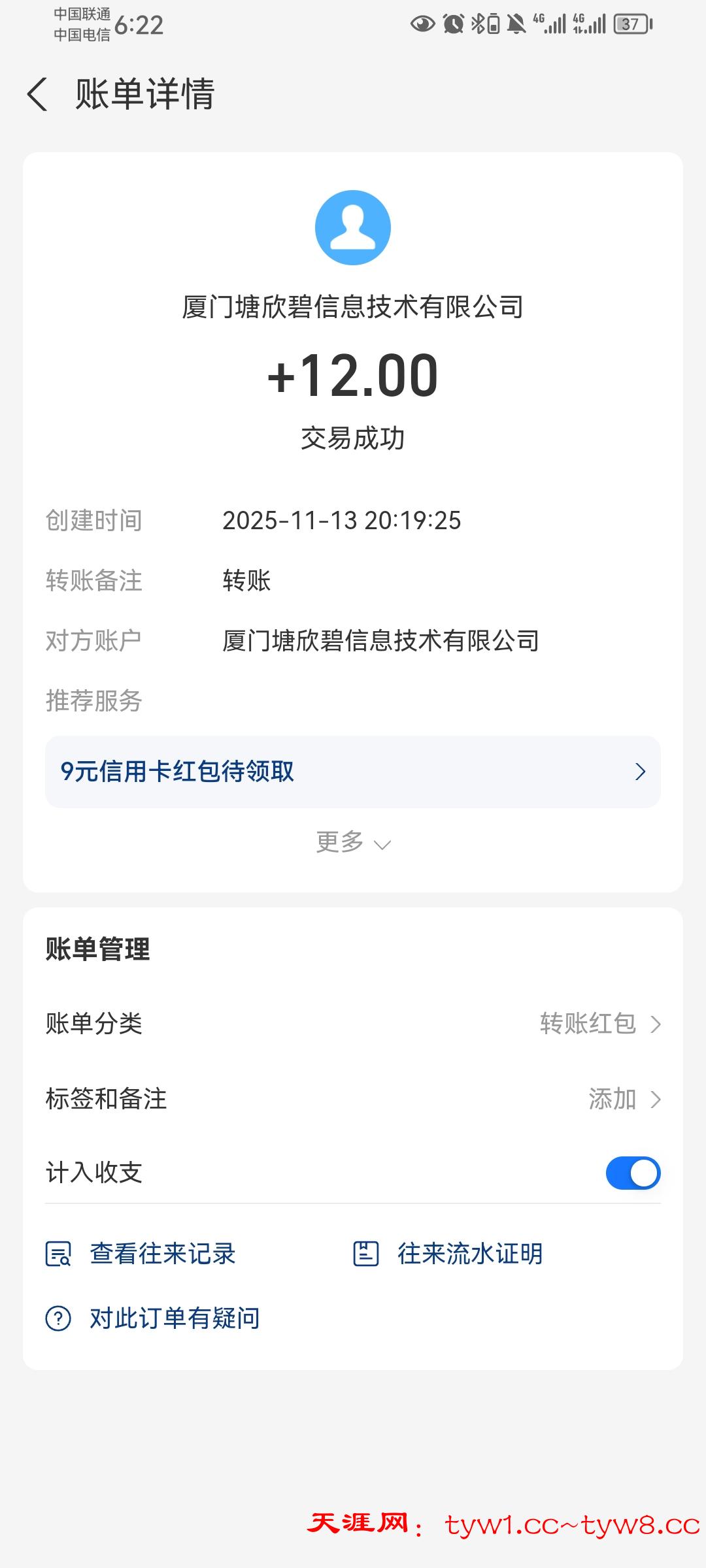The width and height of the screenshot is (706, 1568).
Task: Go back from 账单详情 page
Action: tap(38, 94)
